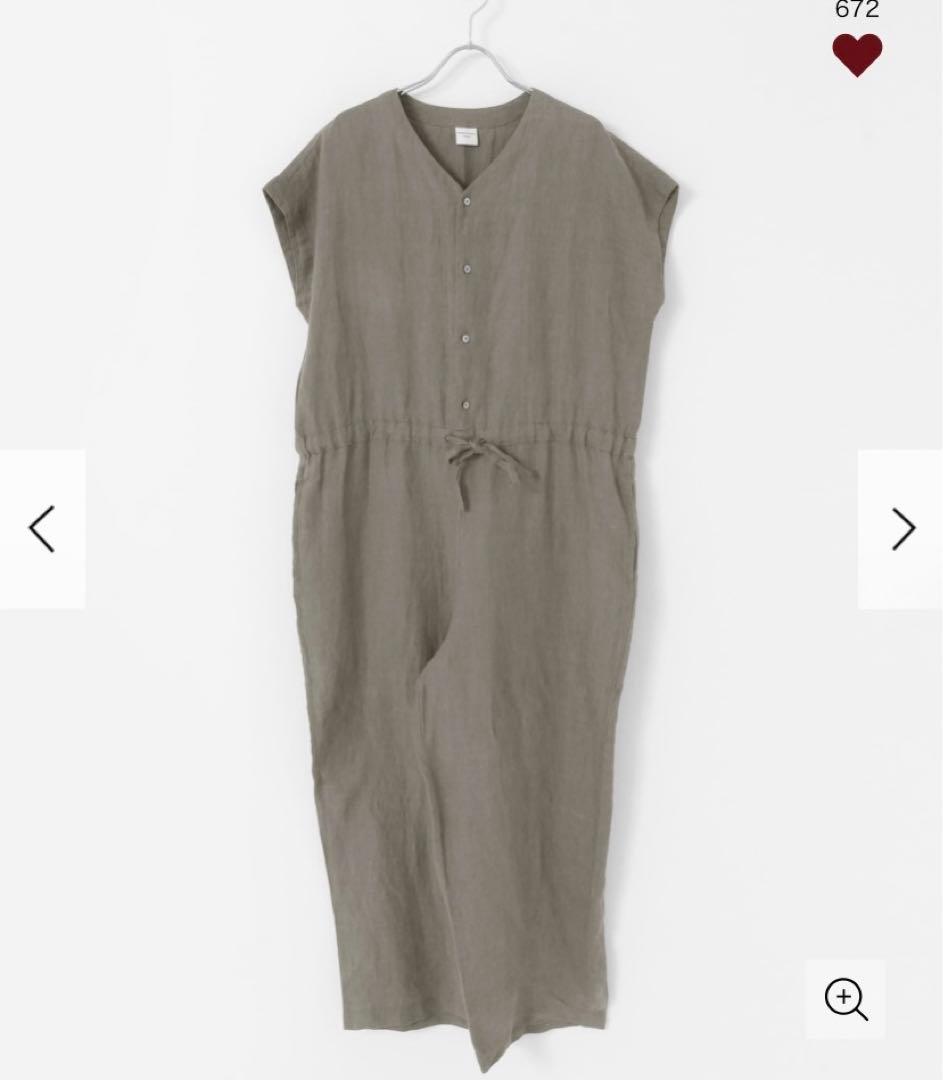Image resolution: width=943 pixels, height=1080 pixels.
Task: Go to the next product image
Action: pos(902,529)
